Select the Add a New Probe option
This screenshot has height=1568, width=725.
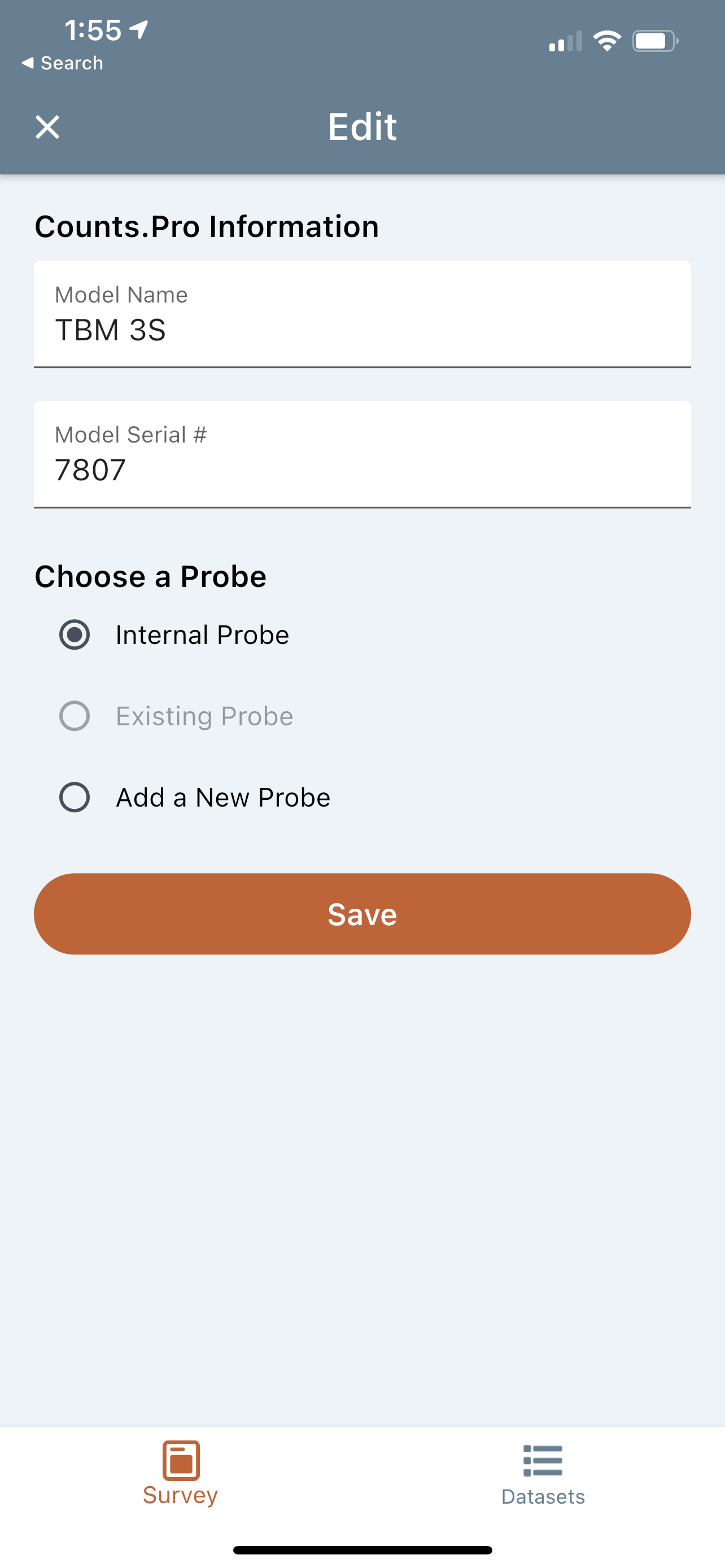75,797
